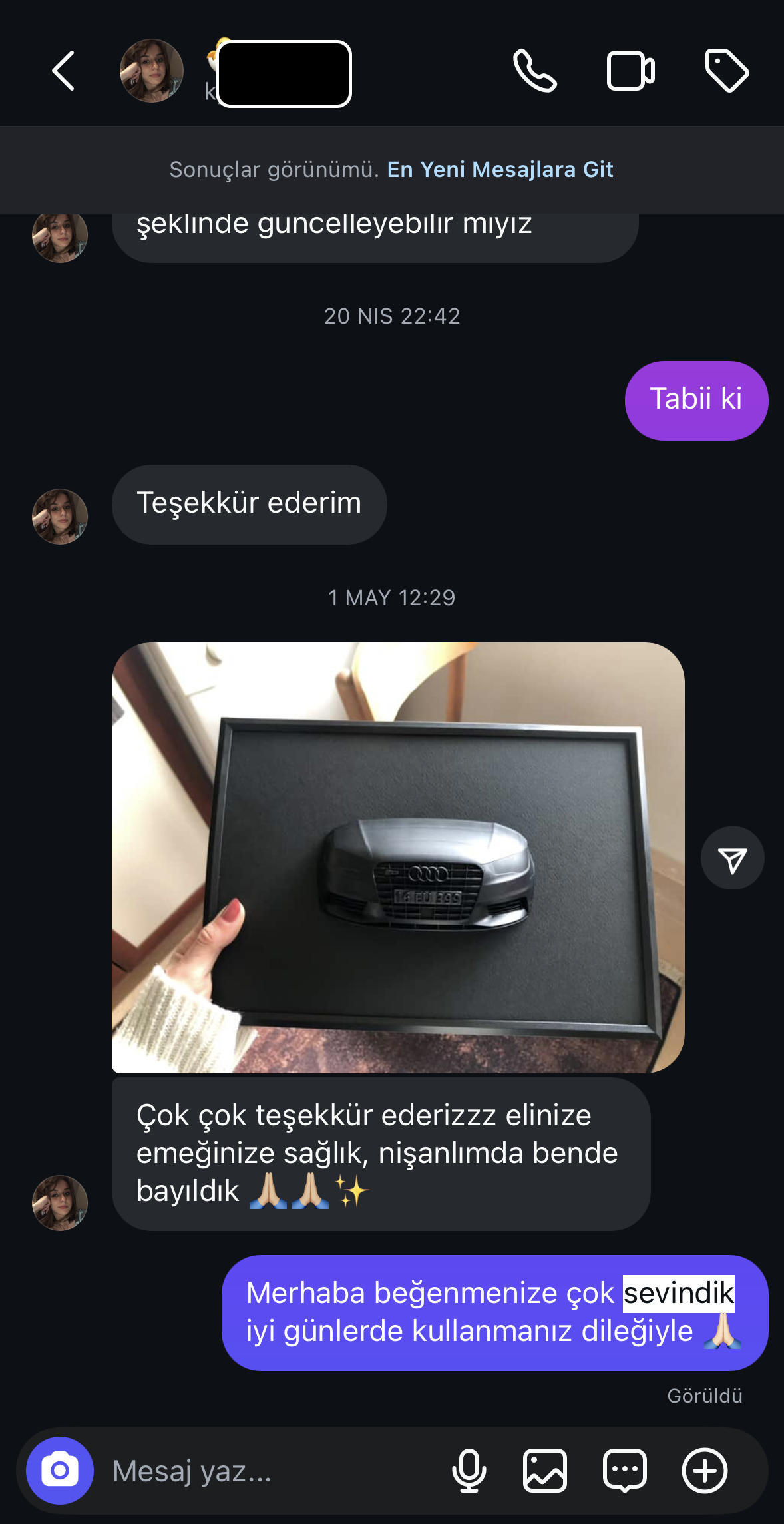
Task: Open the car frame photo
Action: (398, 857)
